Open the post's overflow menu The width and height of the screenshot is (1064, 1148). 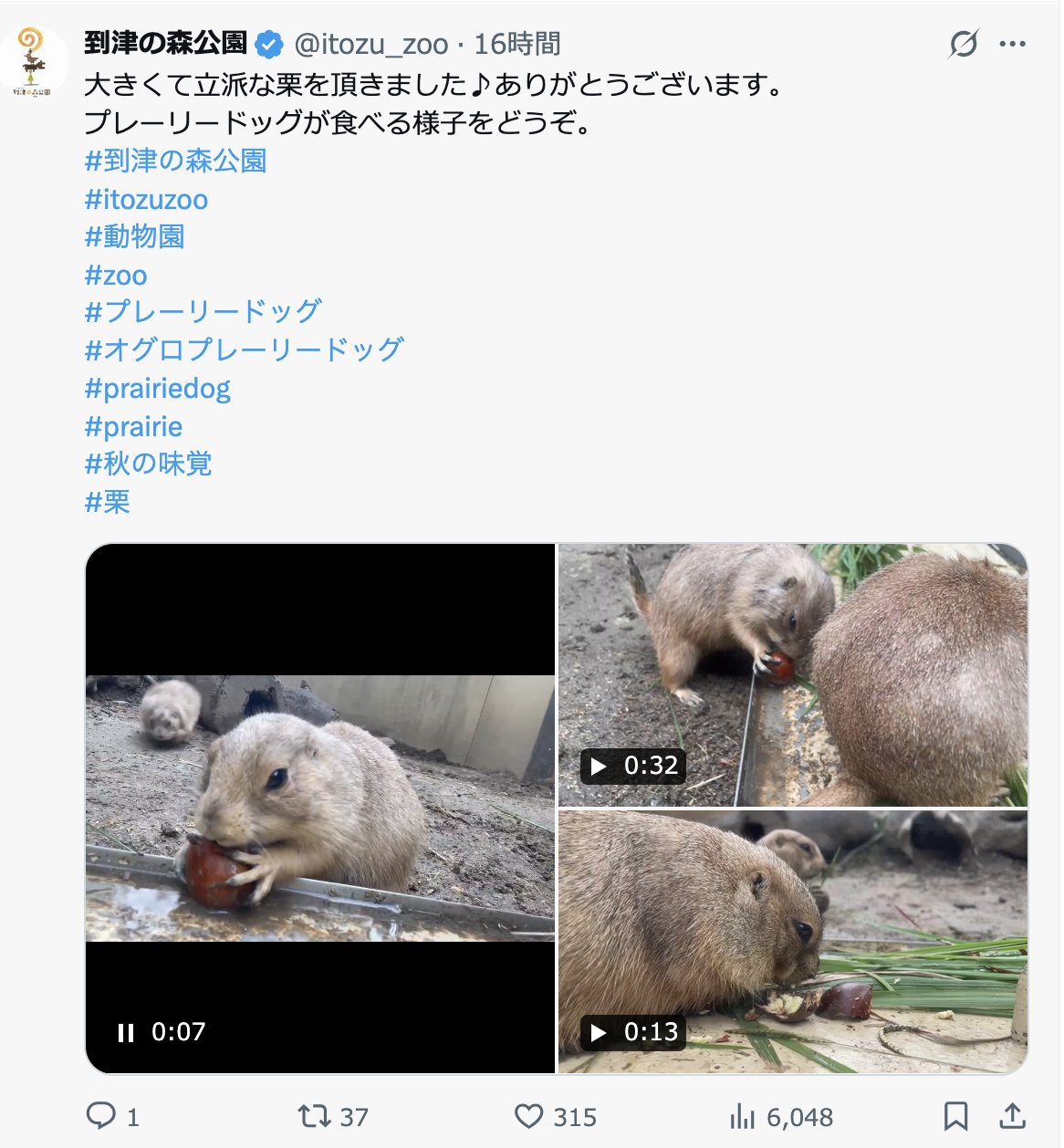(1012, 44)
